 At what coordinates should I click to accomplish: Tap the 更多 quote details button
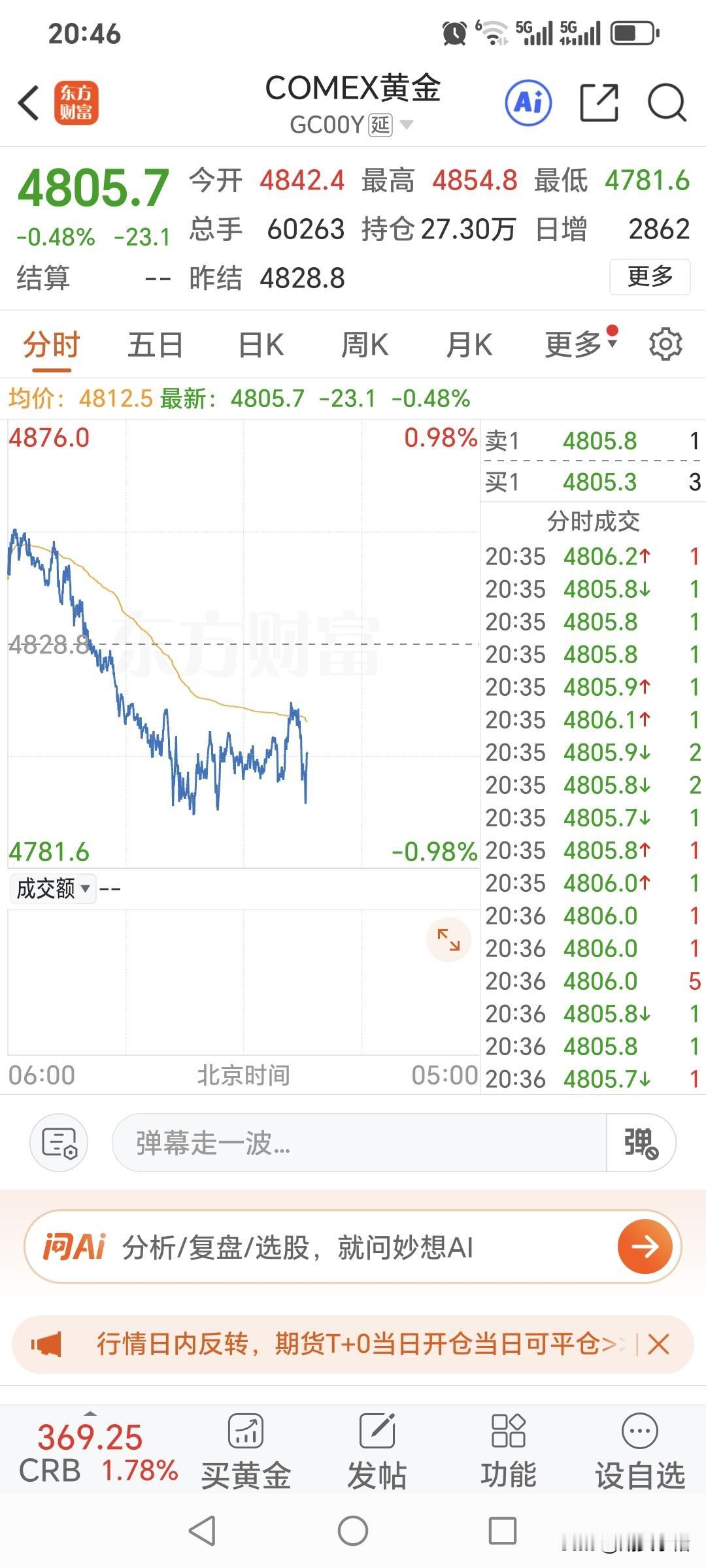(649, 277)
